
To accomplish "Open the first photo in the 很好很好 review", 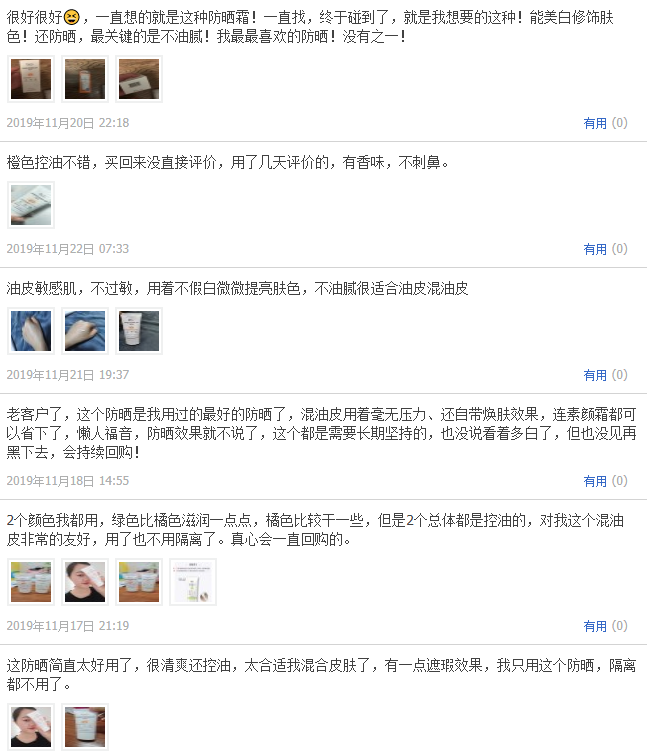I will (31, 79).
